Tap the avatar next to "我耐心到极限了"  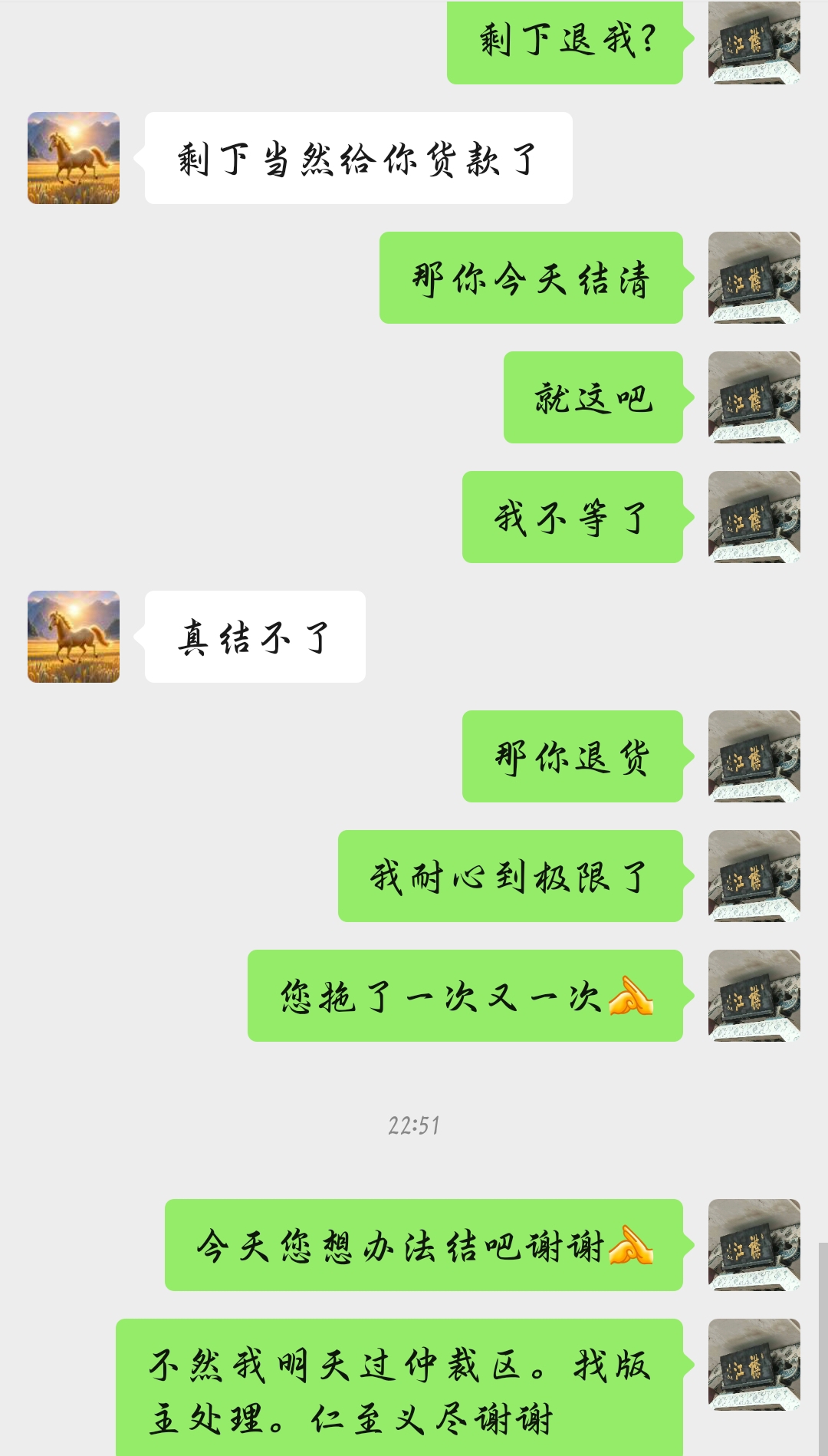coord(754,876)
